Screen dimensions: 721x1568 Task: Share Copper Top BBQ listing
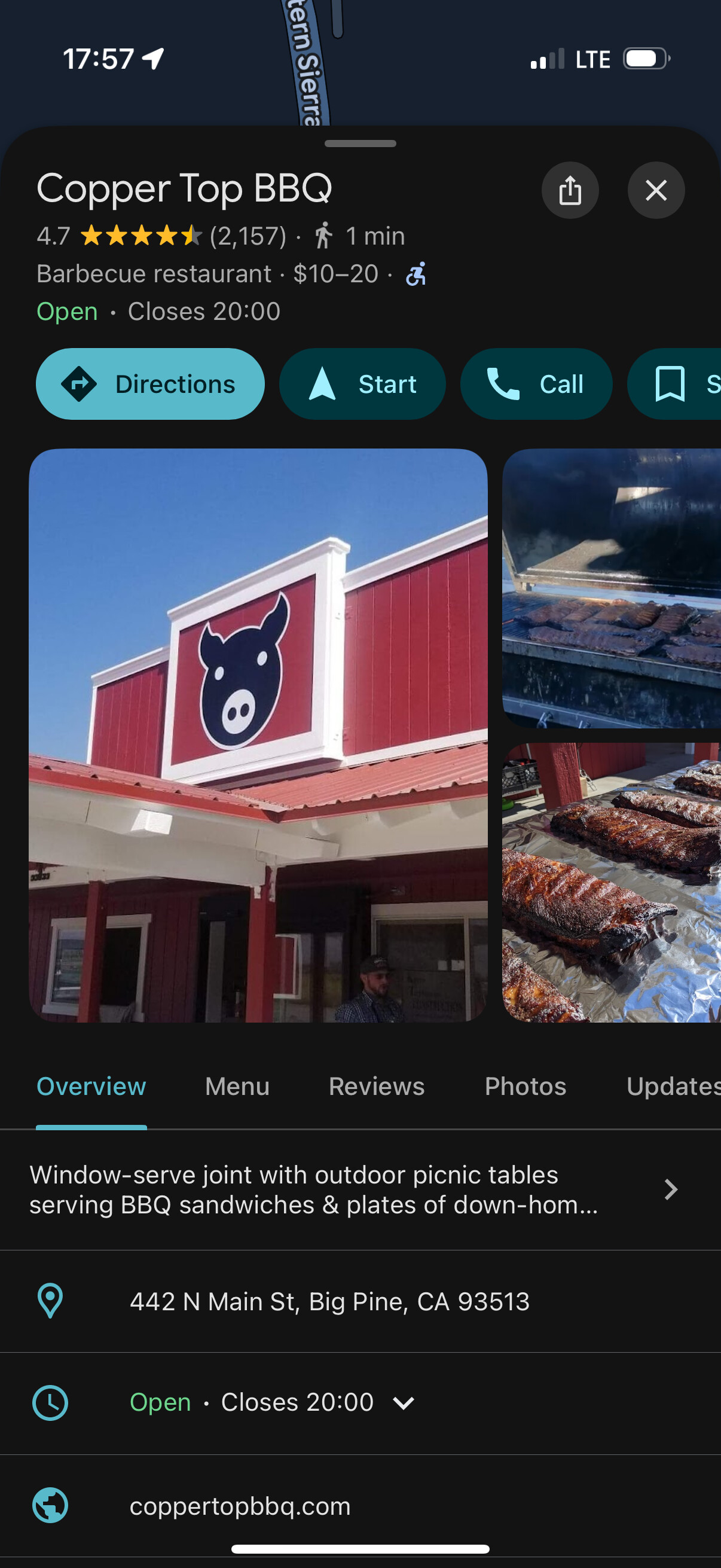[x=570, y=191]
